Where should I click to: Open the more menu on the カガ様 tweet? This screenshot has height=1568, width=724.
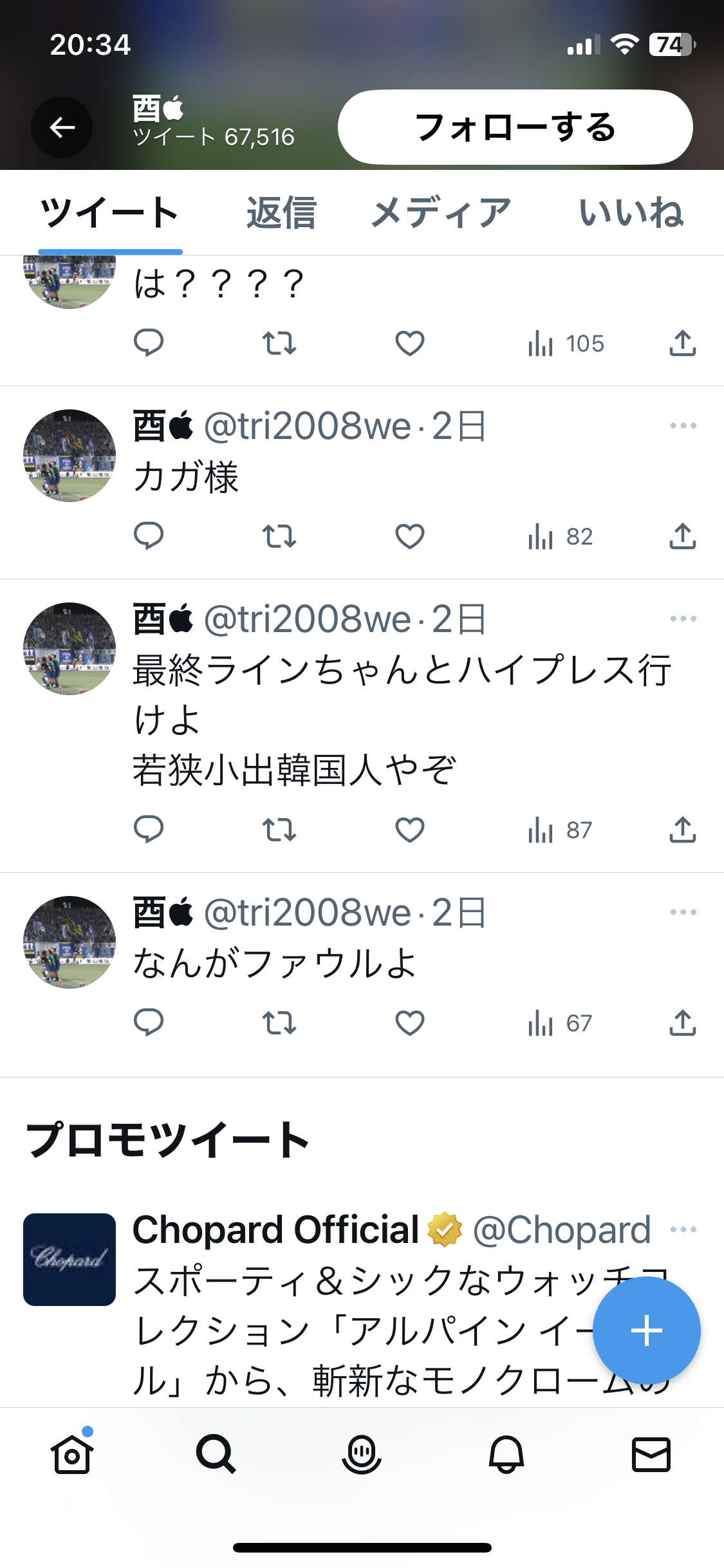point(683,425)
